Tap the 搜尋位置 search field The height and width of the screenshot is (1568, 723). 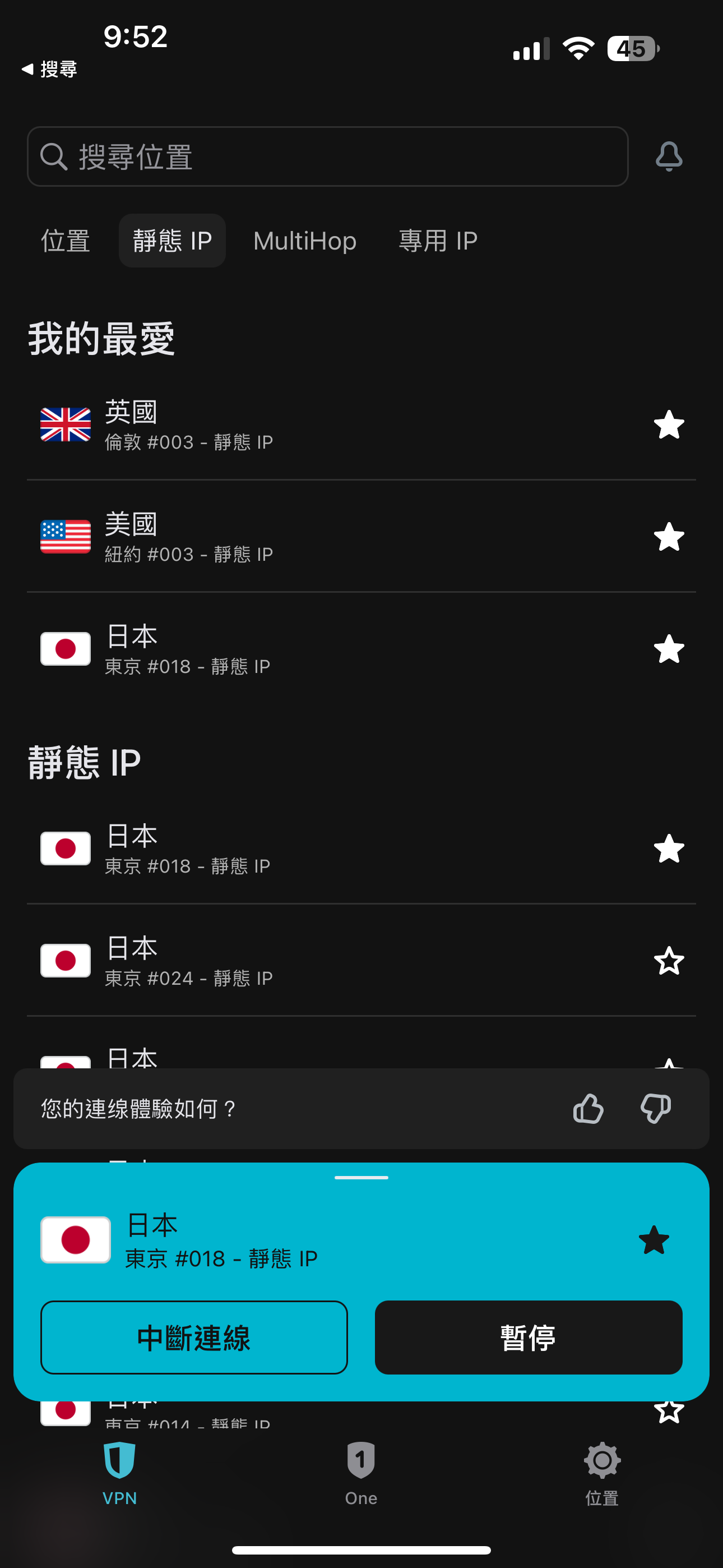click(x=327, y=156)
